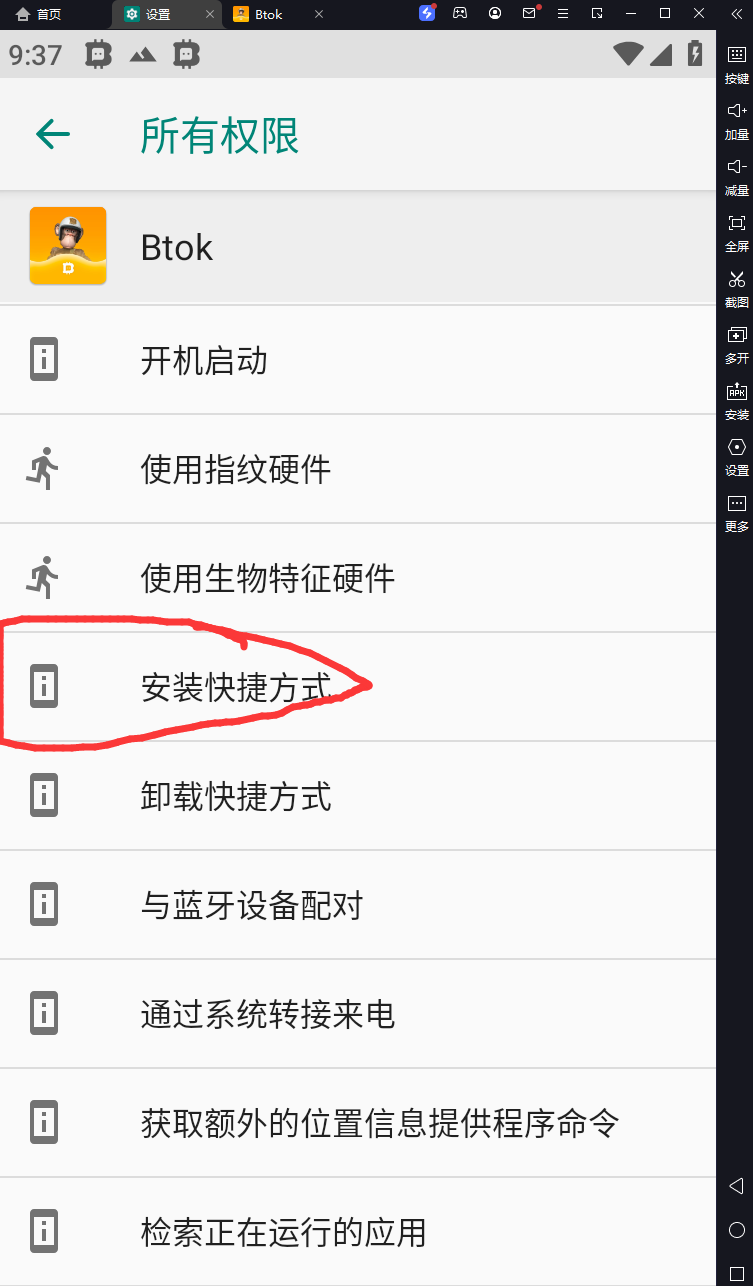
Task: Tap the 加量 volume up button
Action: tap(737, 120)
